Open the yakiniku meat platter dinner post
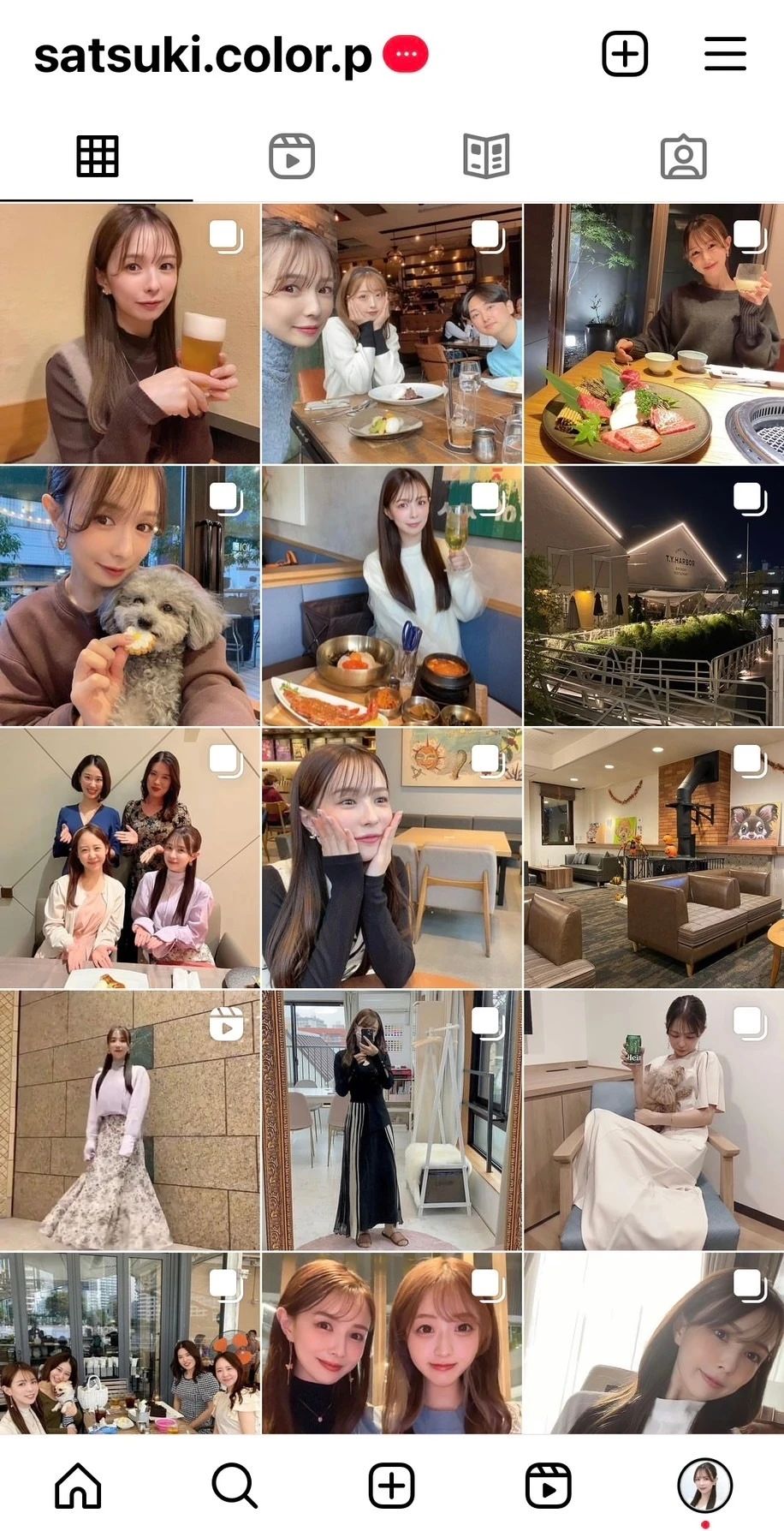784x1531 pixels. click(x=653, y=334)
